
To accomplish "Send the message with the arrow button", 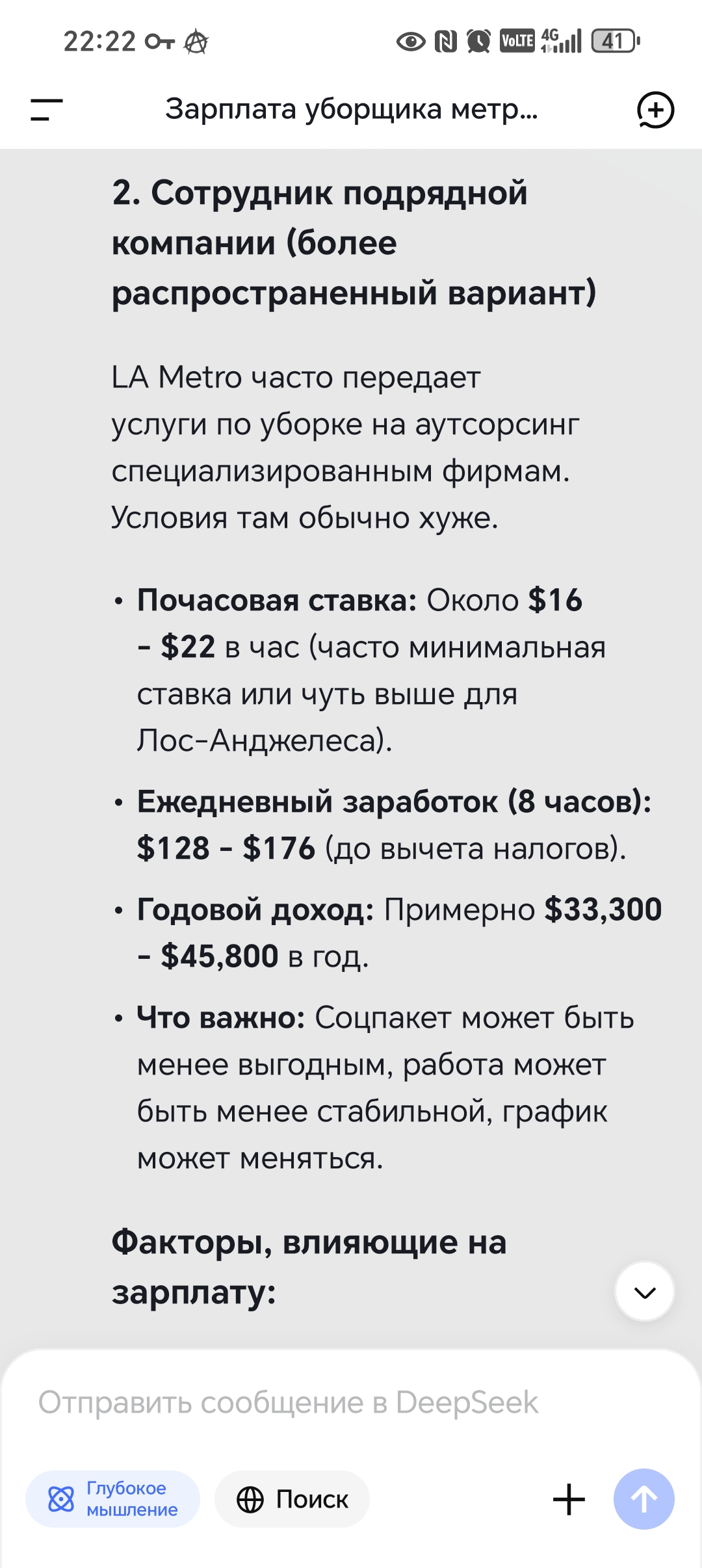I will pos(644,1499).
